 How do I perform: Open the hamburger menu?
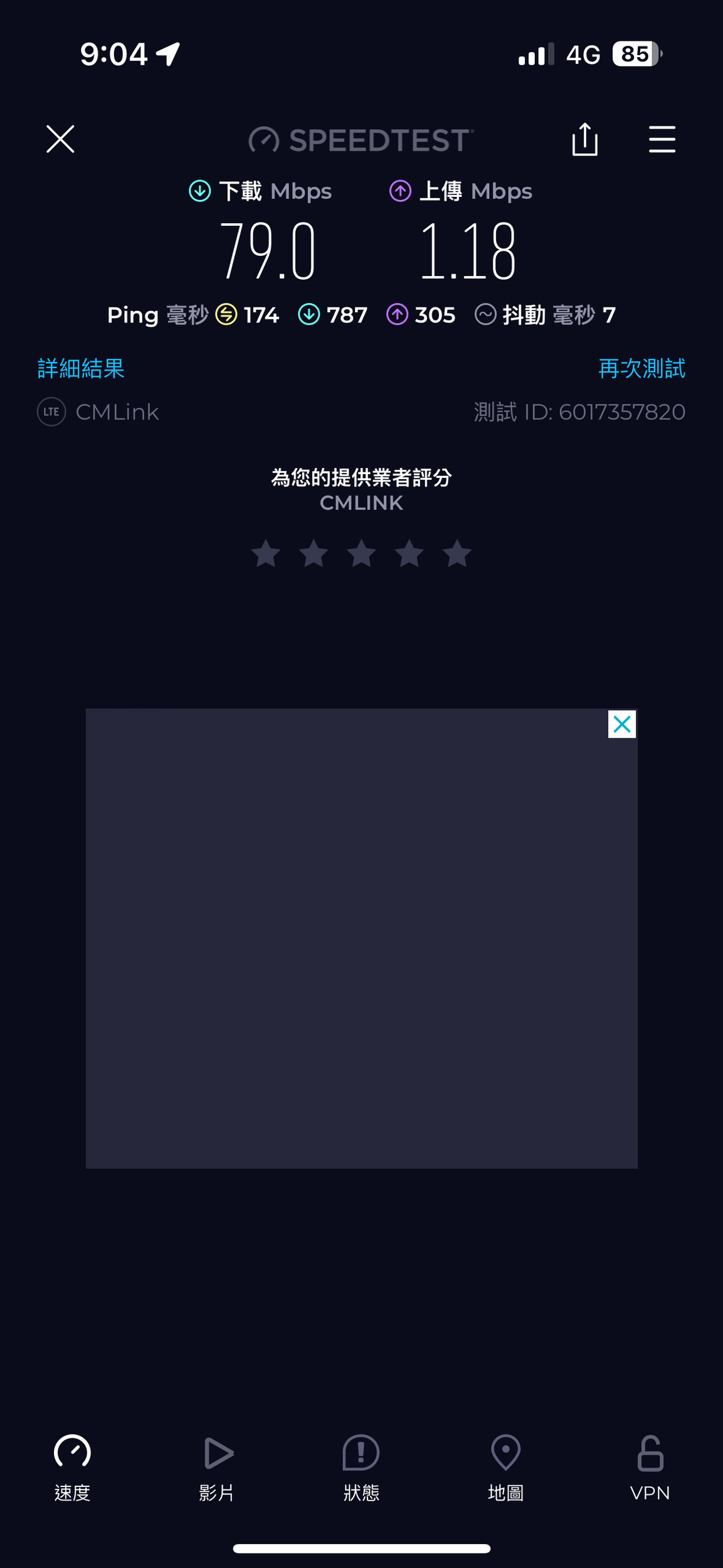pyautogui.click(x=662, y=139)
